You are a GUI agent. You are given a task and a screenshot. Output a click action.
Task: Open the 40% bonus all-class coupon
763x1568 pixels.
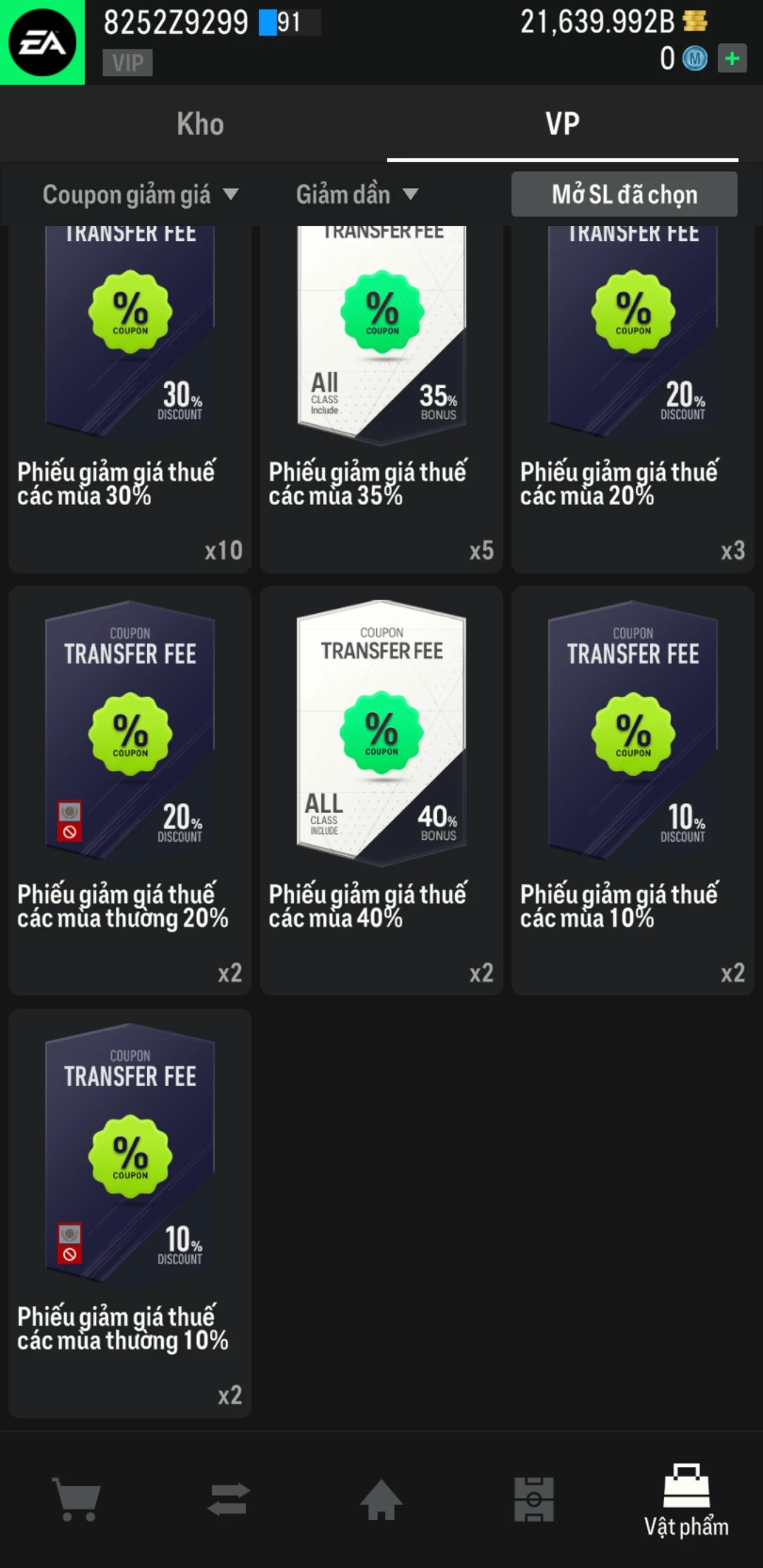pyautogui.click(x=381, y=790)
